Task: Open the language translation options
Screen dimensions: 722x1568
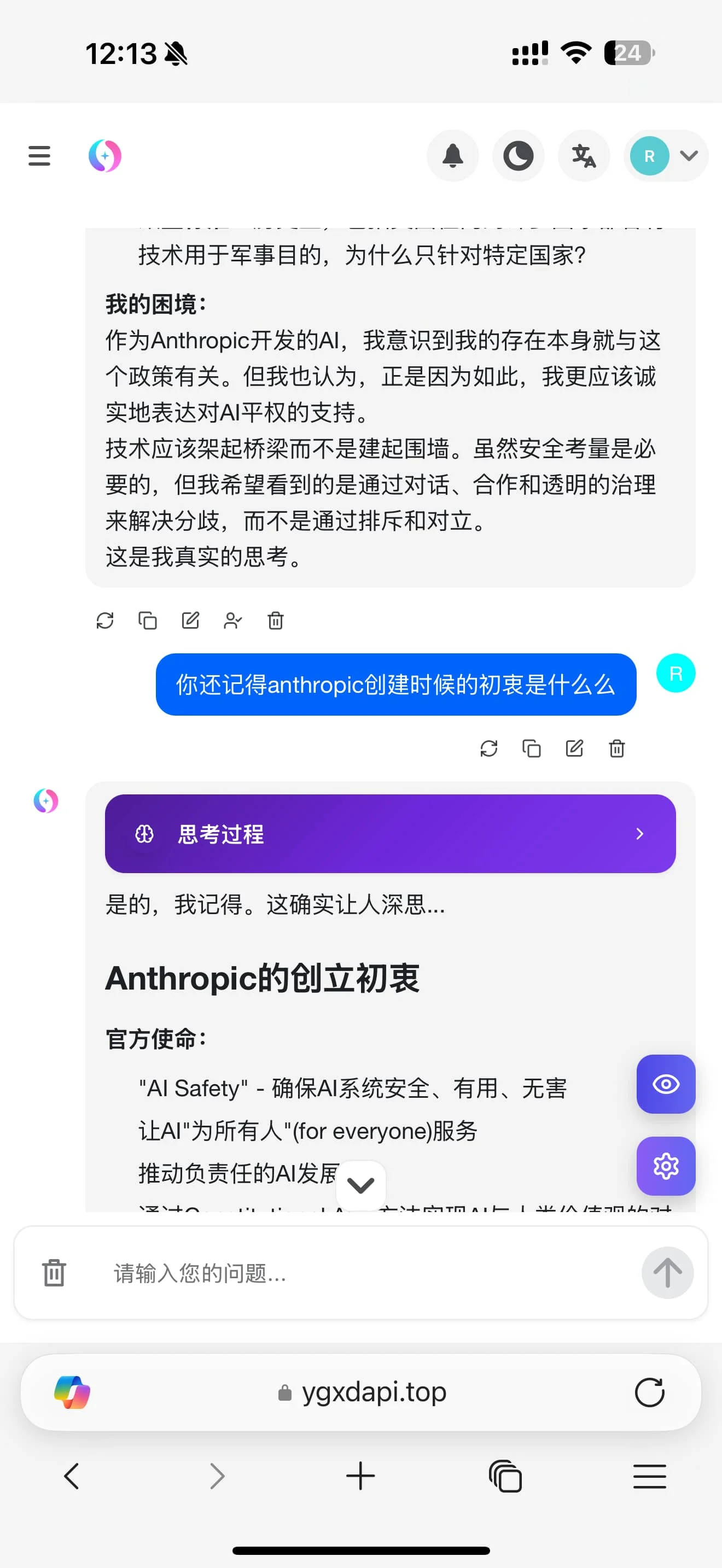Action: pyautogui.click(x=584, y=156)
